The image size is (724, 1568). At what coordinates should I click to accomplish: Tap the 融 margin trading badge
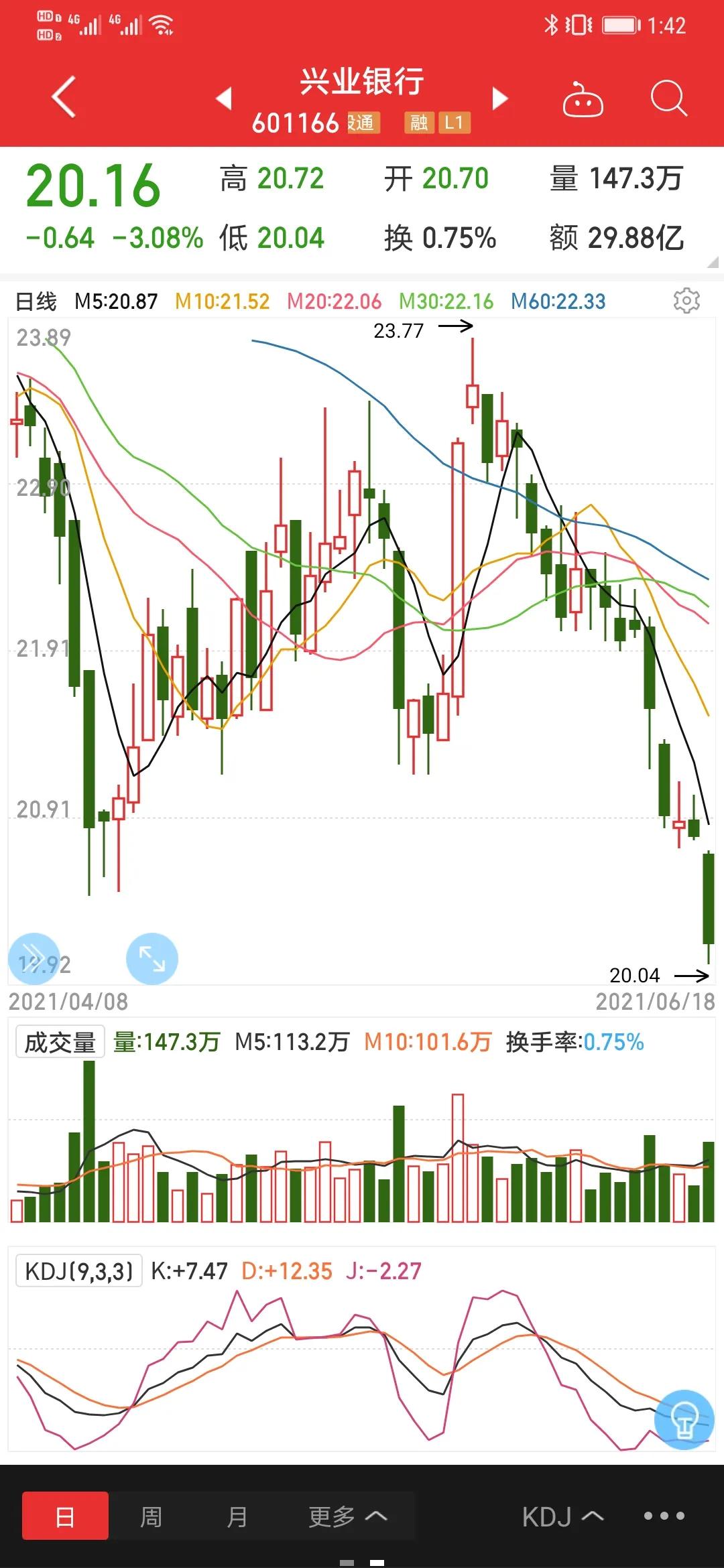tap(418, 123)
